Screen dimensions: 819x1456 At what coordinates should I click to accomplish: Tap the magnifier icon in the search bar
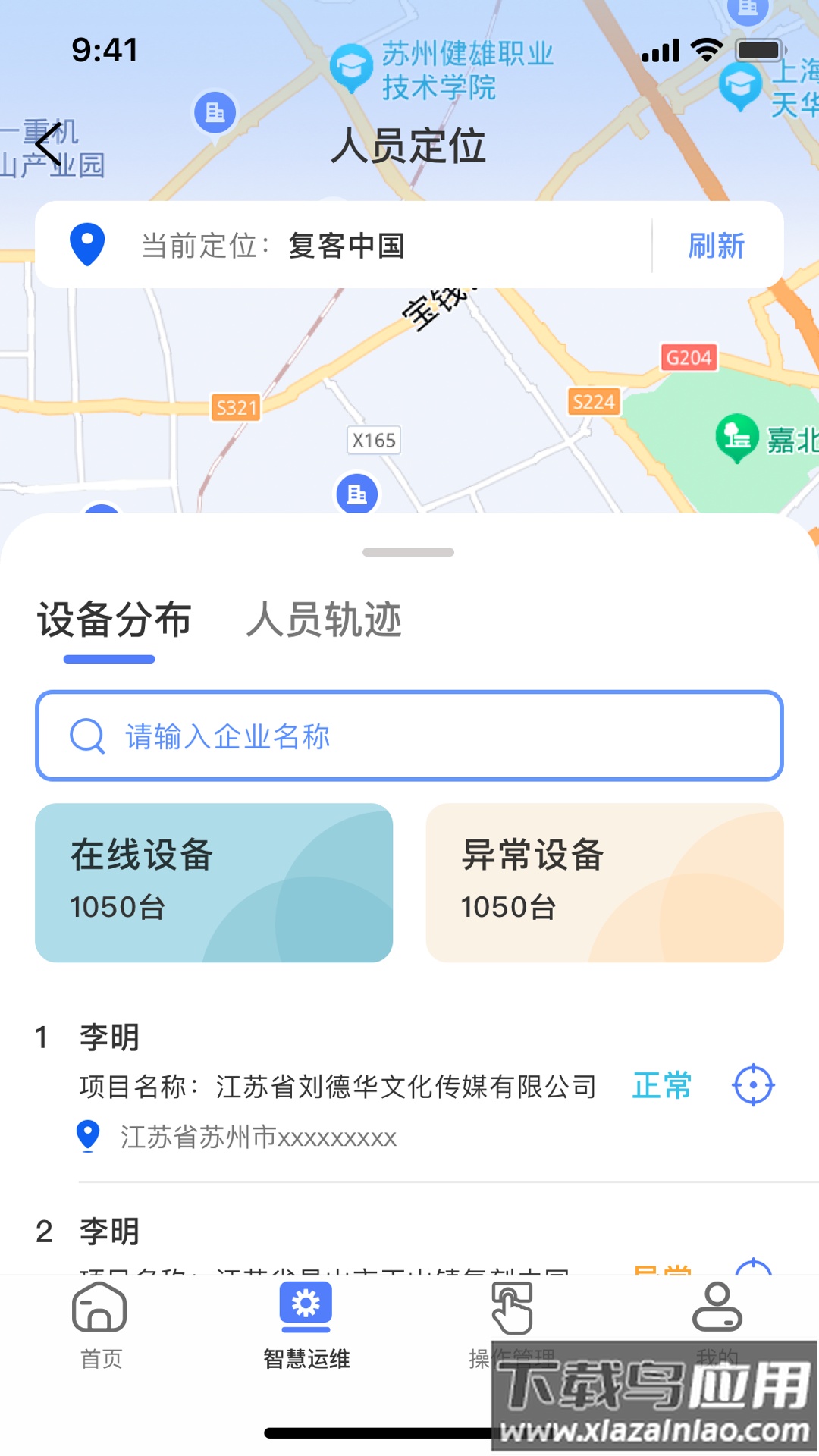pos(86,735)
